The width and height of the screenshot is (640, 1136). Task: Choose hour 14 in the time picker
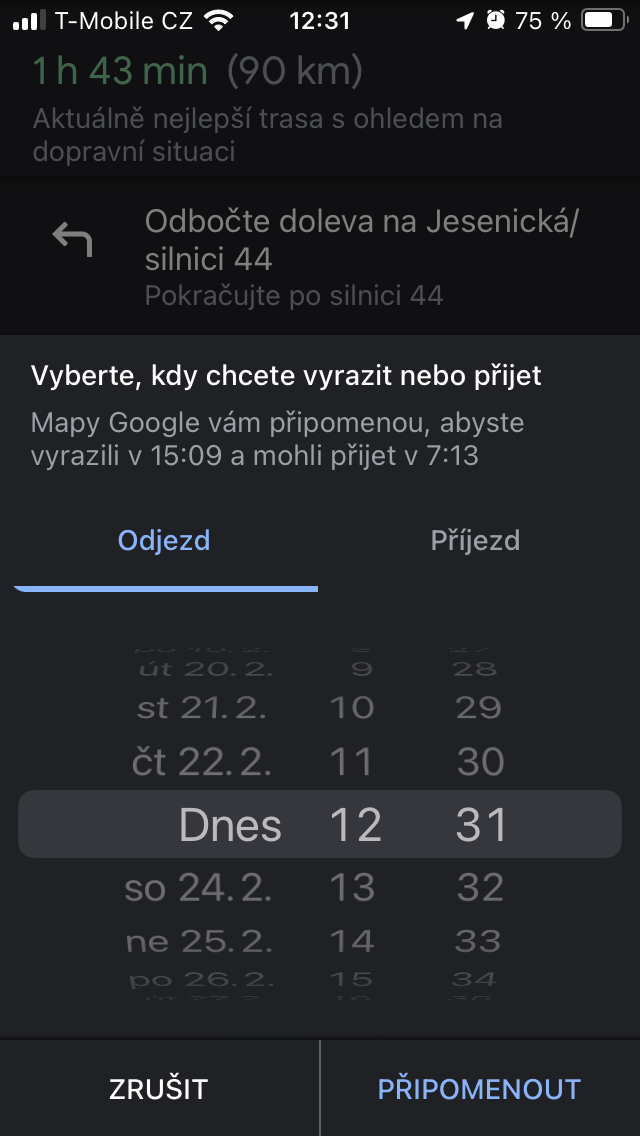(351, 941)
